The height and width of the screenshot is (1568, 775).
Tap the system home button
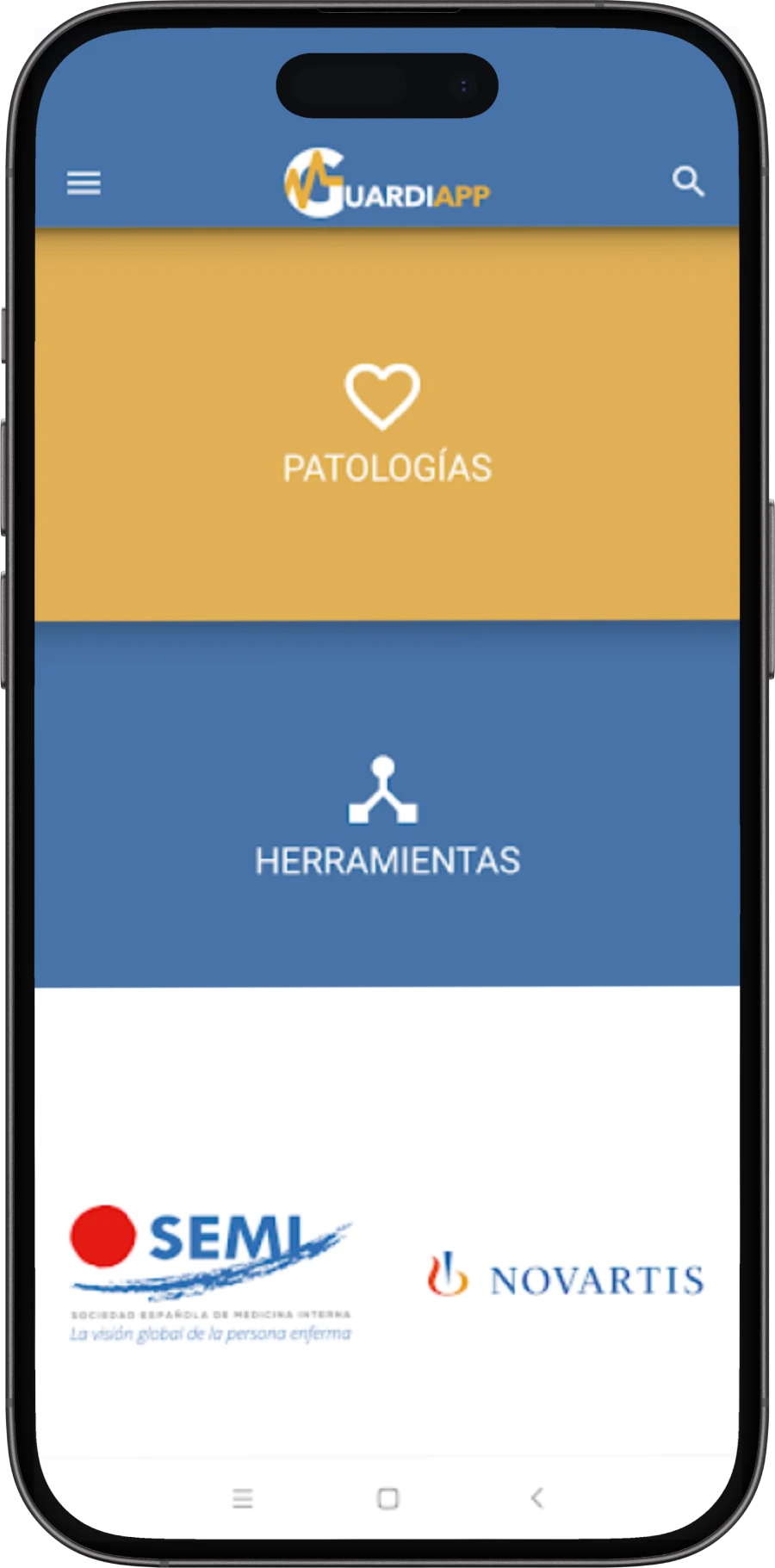[387, 1498]
